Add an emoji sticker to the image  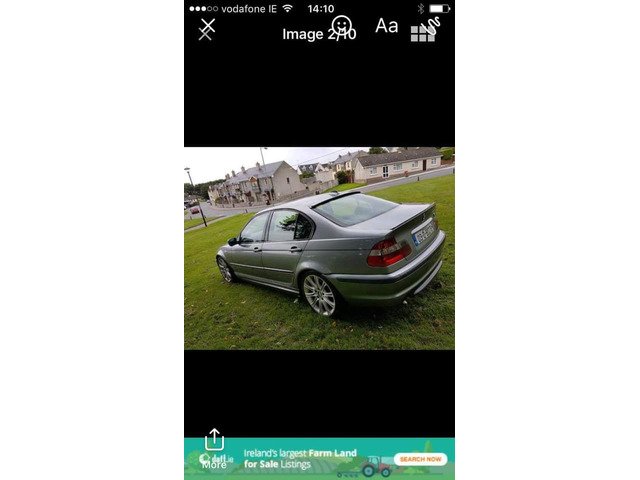pos(342,24)
